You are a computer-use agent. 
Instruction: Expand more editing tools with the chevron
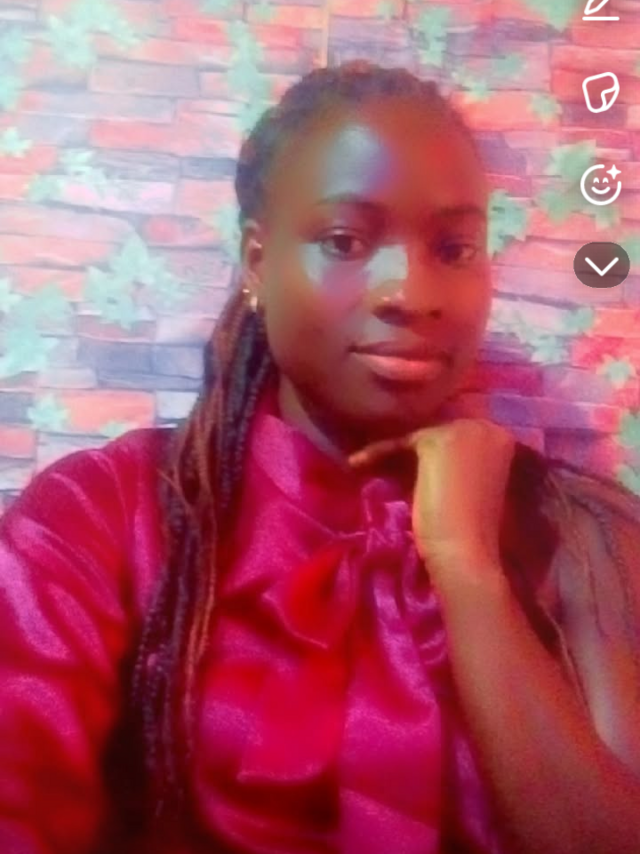pos(601,265)
